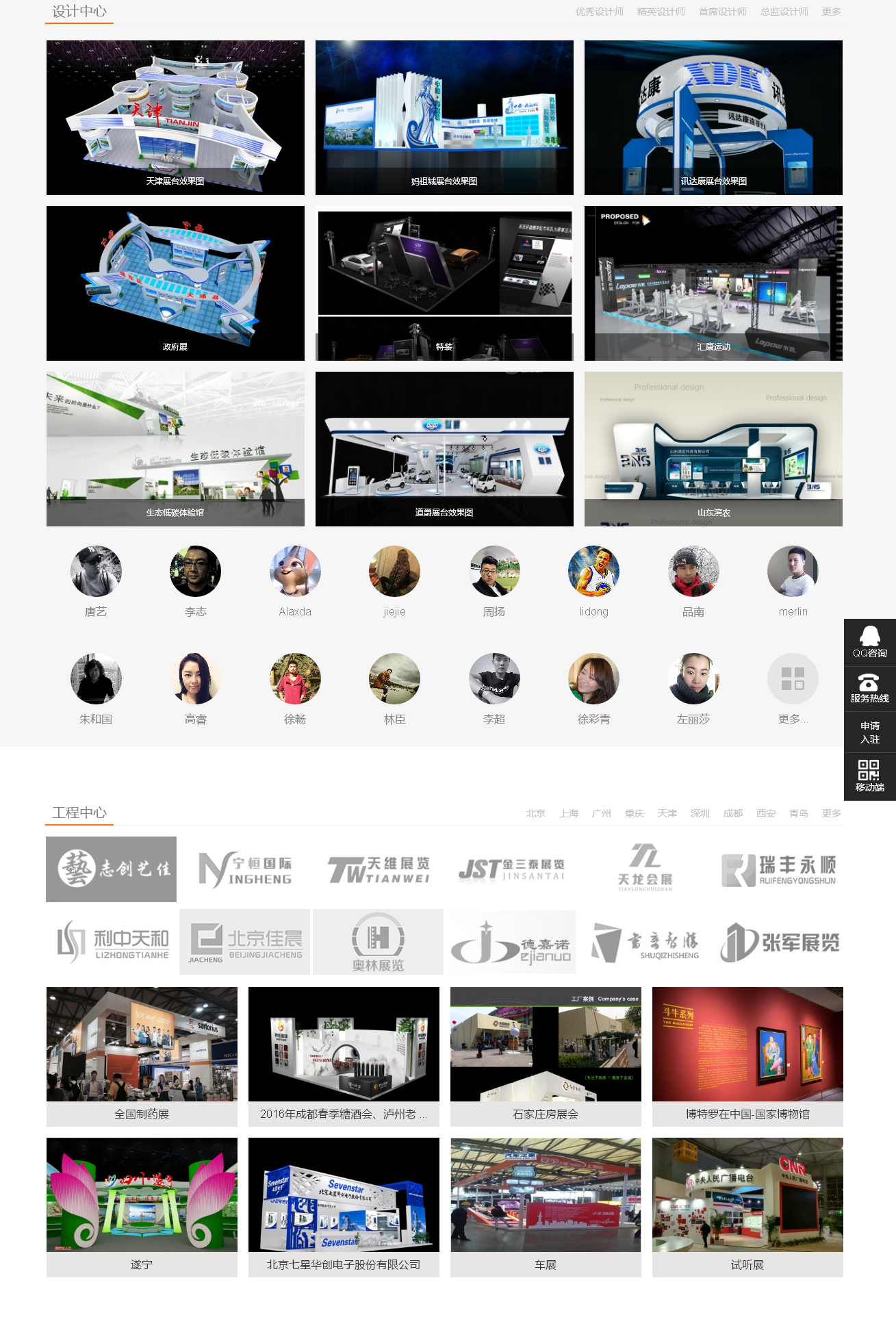Open the 妈祖城展台效果图 design
This screenshot has height=1328, width=896.
tap(444, 118)
